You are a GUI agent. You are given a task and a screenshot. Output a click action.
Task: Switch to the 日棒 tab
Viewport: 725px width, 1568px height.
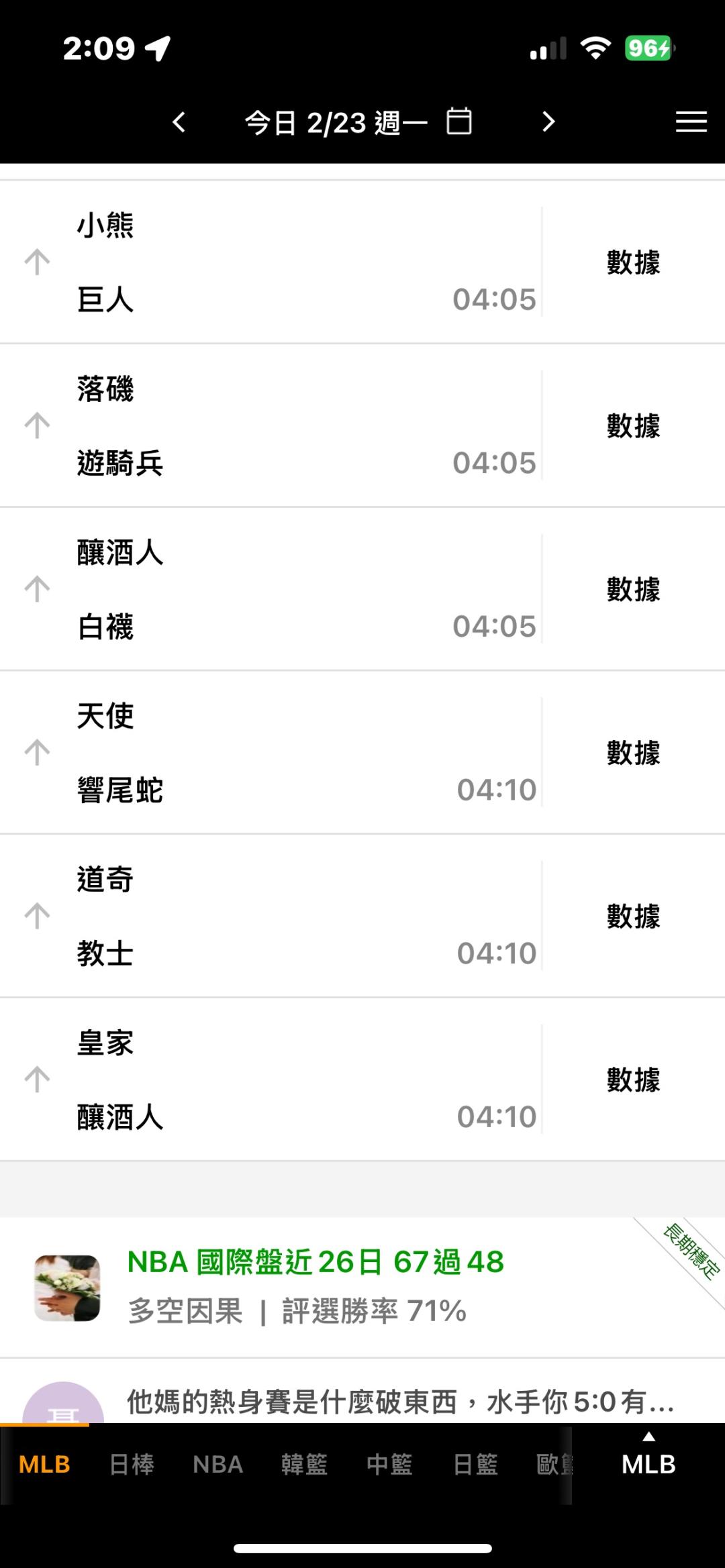(x=132, y=1464)
